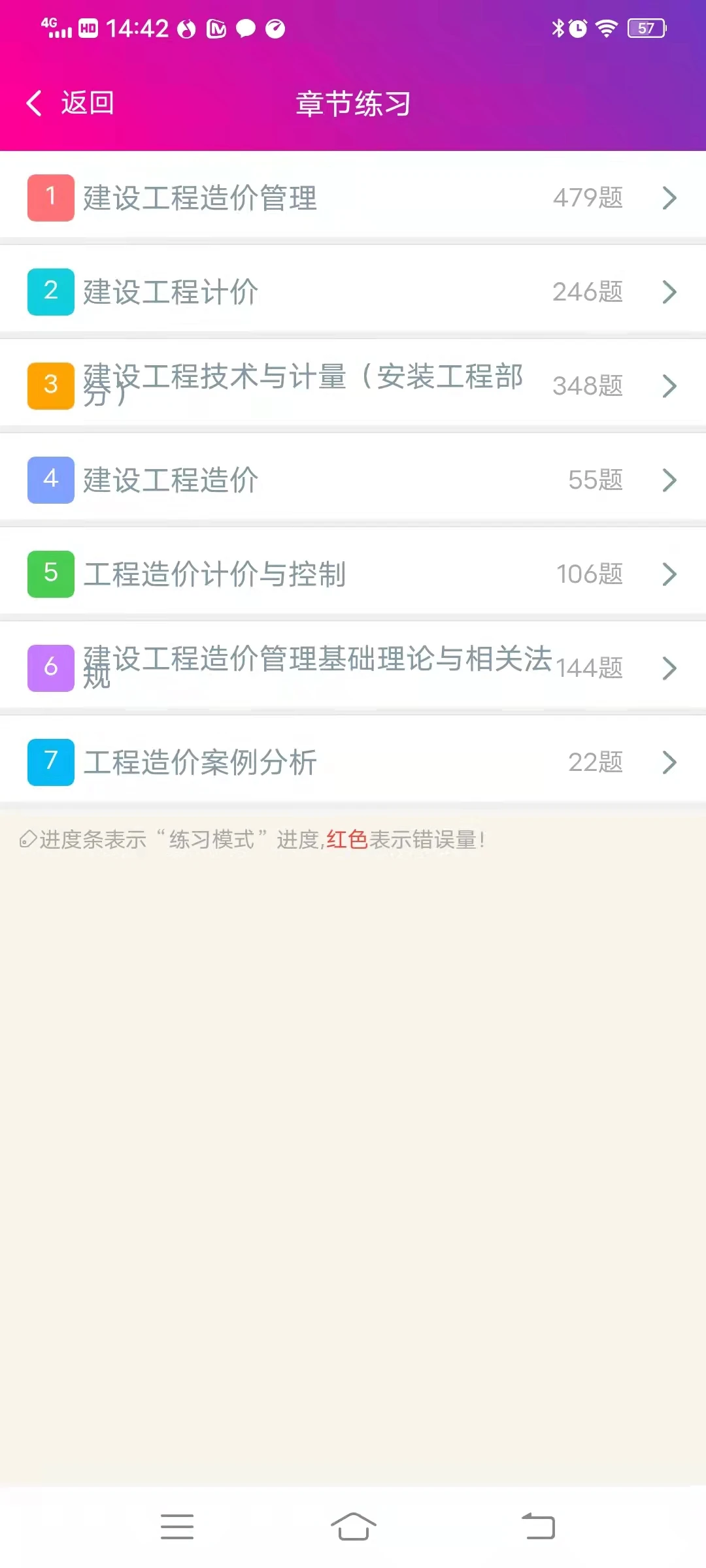The image size is (706, 1568).
Task: Tap the left arrow icon in the header
Action: pyautogui.click(x=34, y=103)
